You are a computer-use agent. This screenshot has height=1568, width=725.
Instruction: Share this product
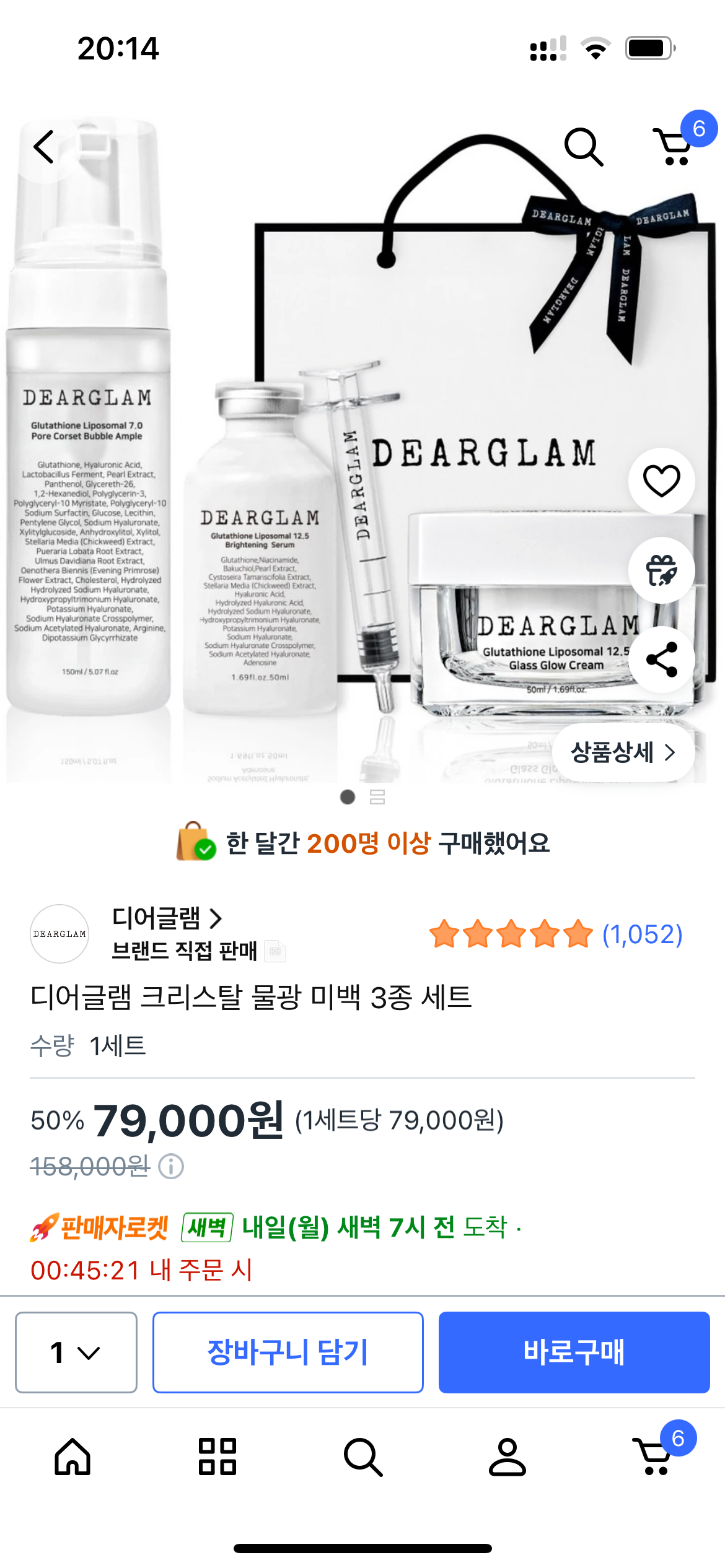click(x=661, y=660)
